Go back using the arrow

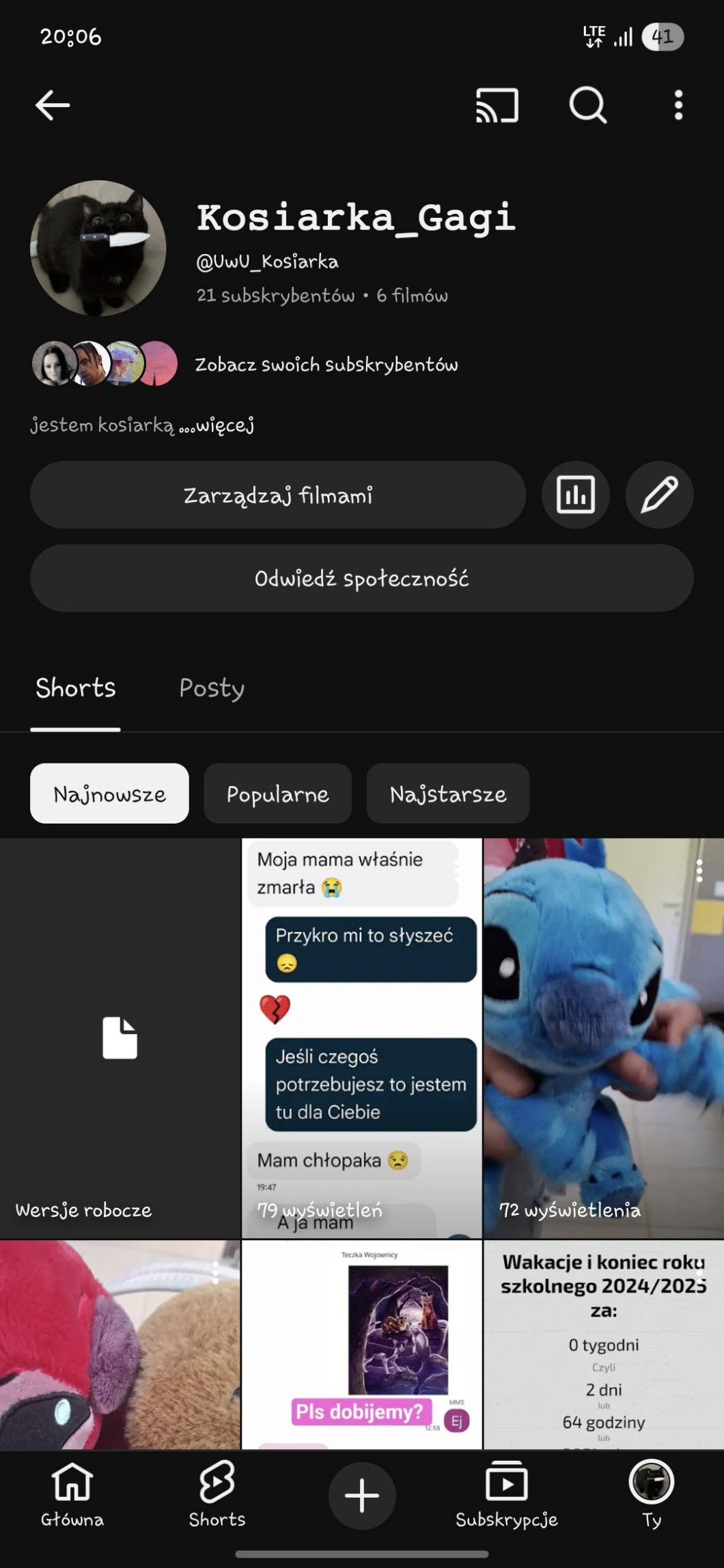(x=53, y=105)
